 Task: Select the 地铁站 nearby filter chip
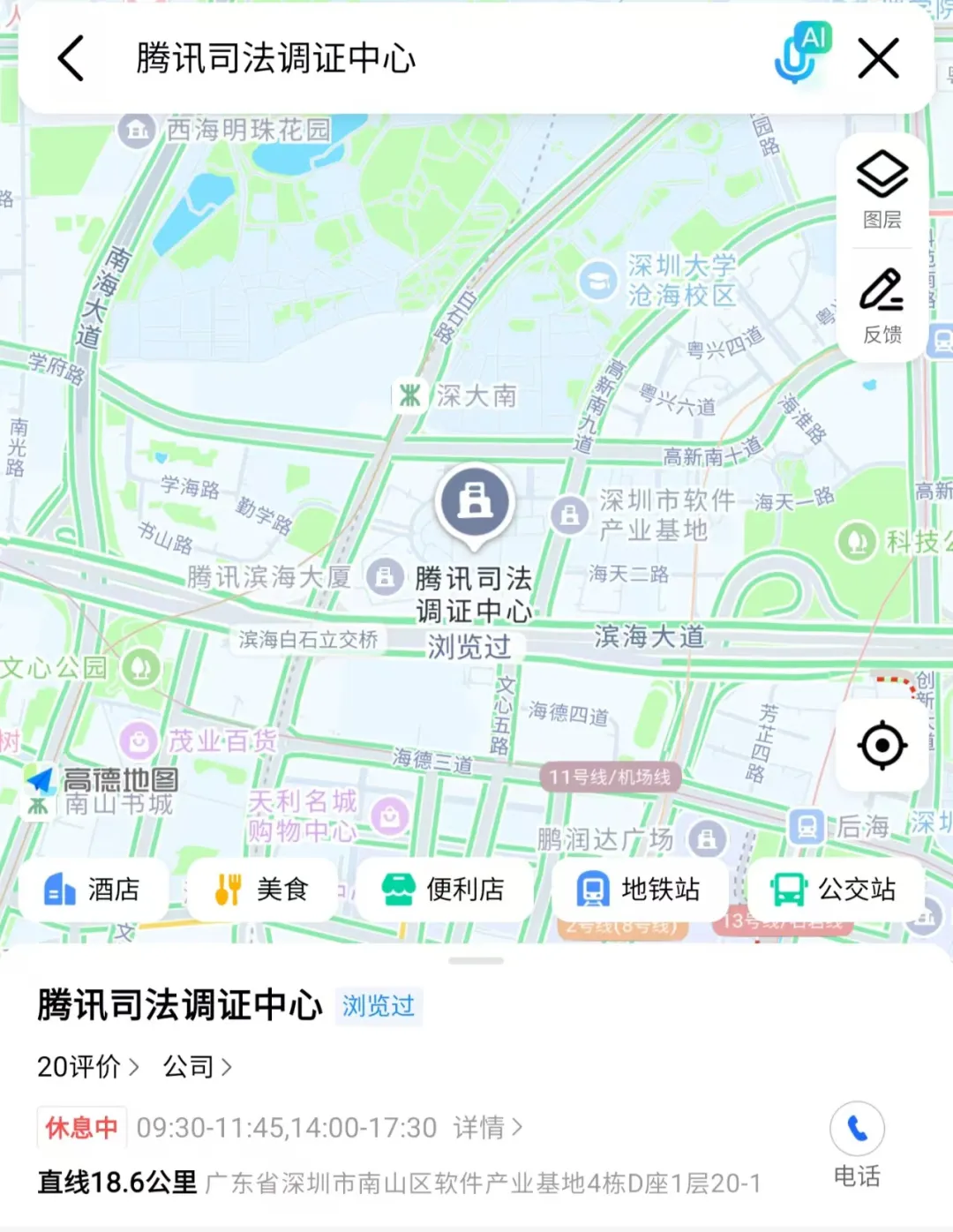tap(639, 890)
